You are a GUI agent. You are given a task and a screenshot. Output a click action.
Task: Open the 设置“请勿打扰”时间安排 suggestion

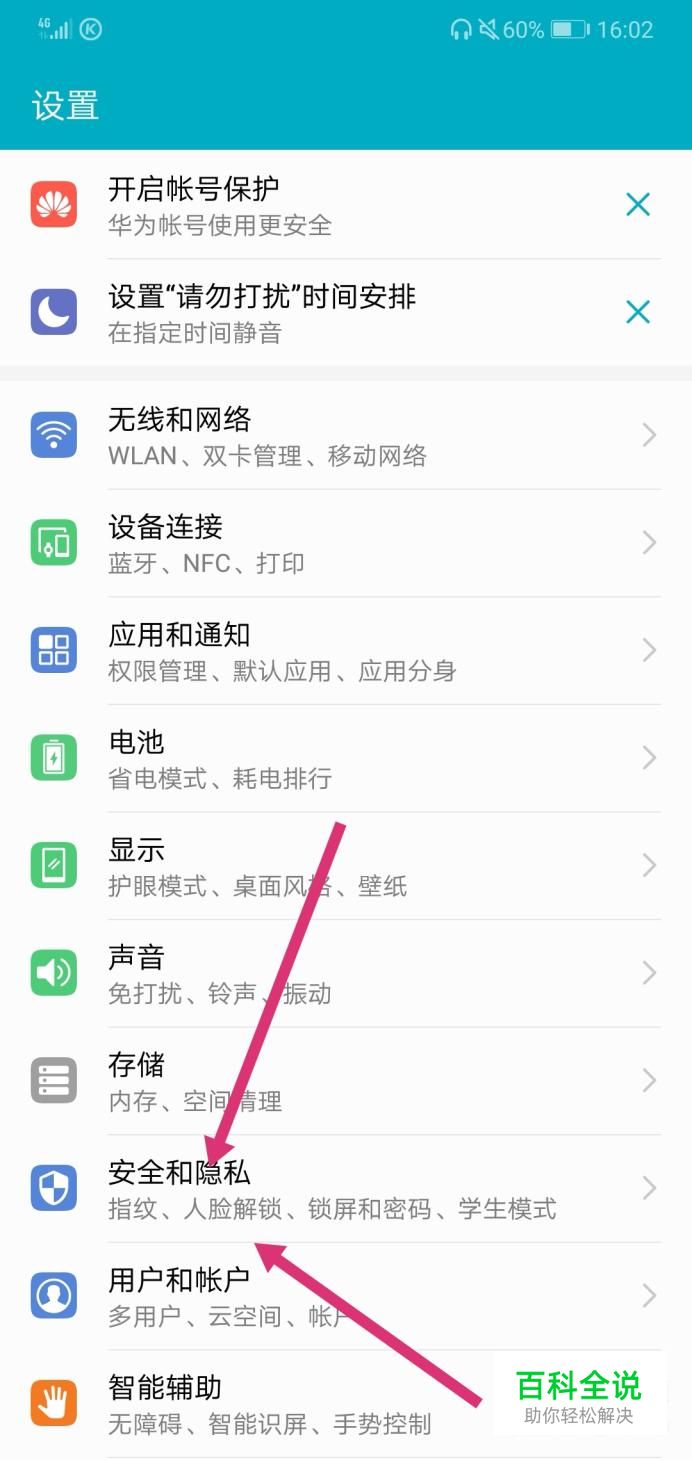[300, 313]
